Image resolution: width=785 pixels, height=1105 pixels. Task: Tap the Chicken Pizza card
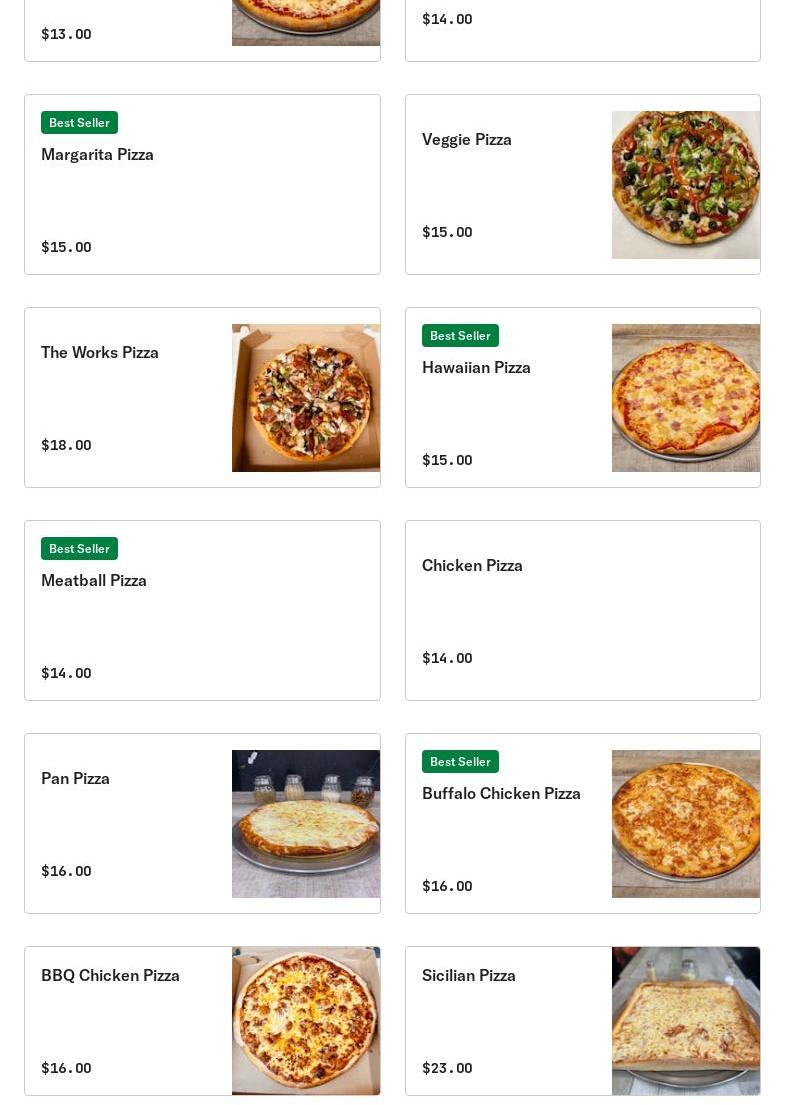pyautogui.click(x=582, y=611)
